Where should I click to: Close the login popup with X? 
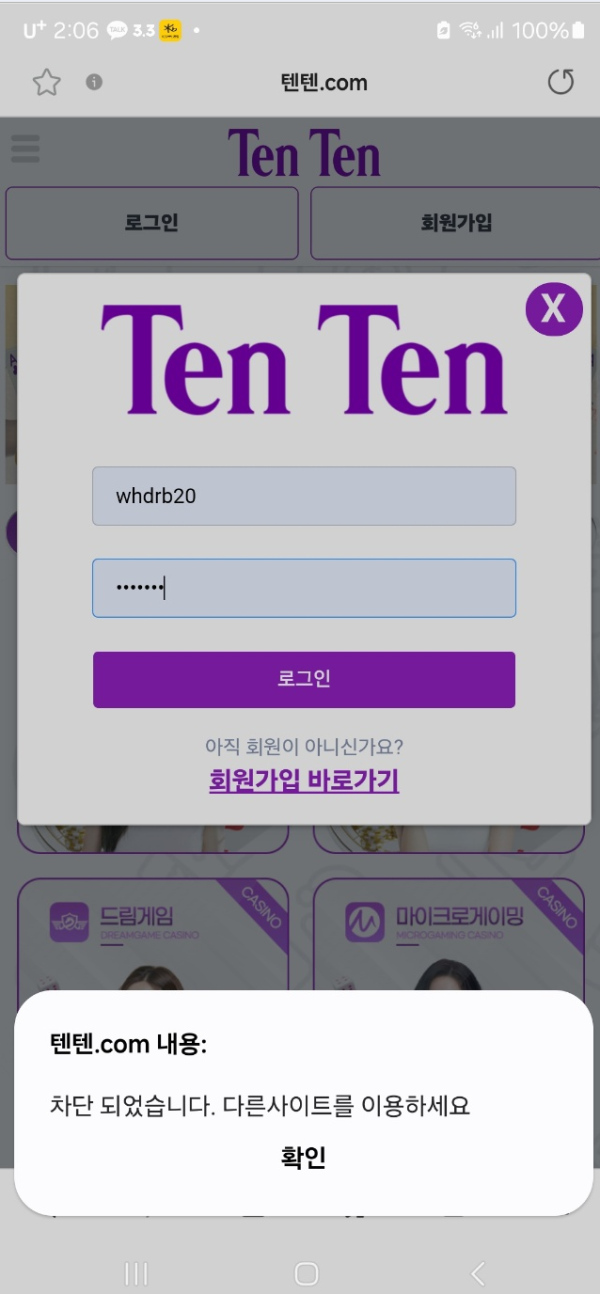tap(553, 308)
